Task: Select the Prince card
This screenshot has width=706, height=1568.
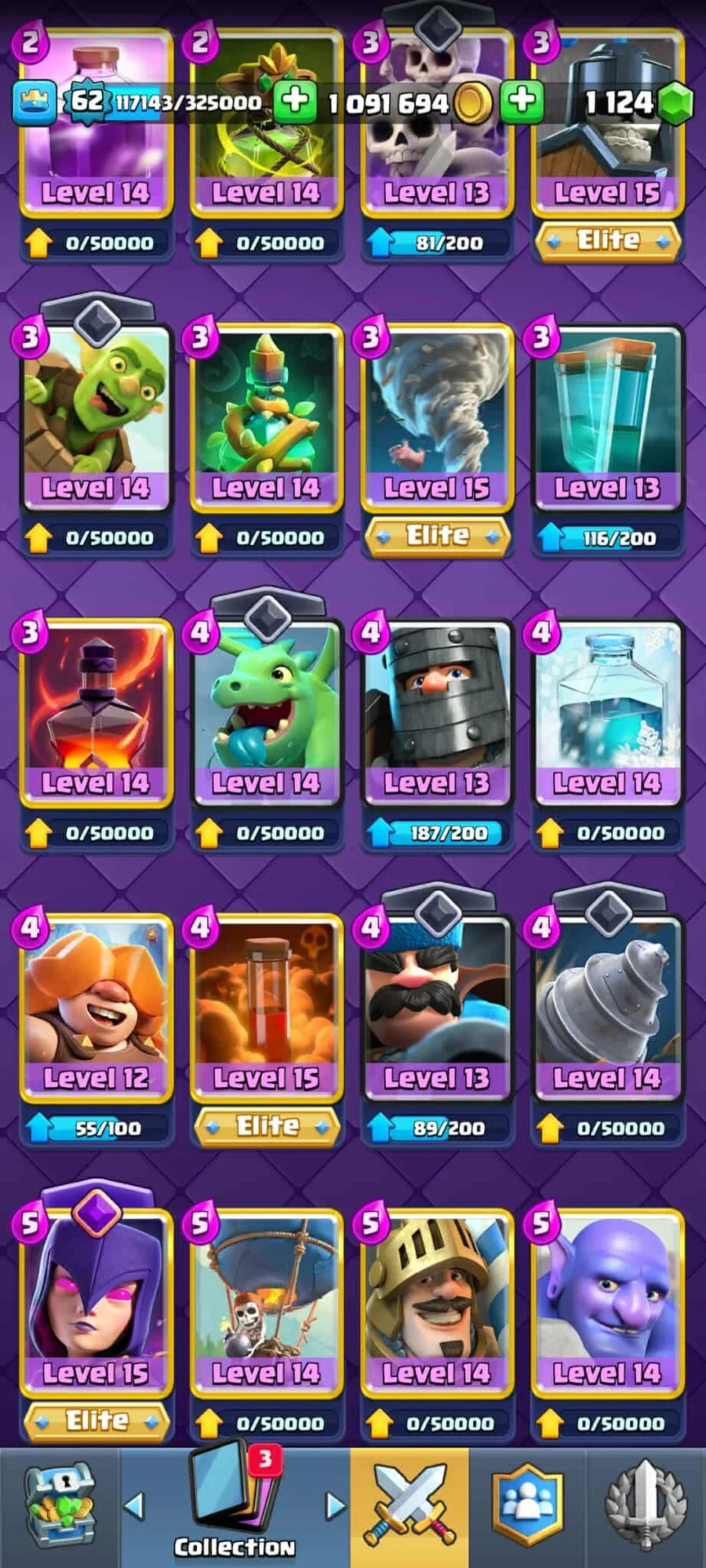Action: coord(437,1302)
